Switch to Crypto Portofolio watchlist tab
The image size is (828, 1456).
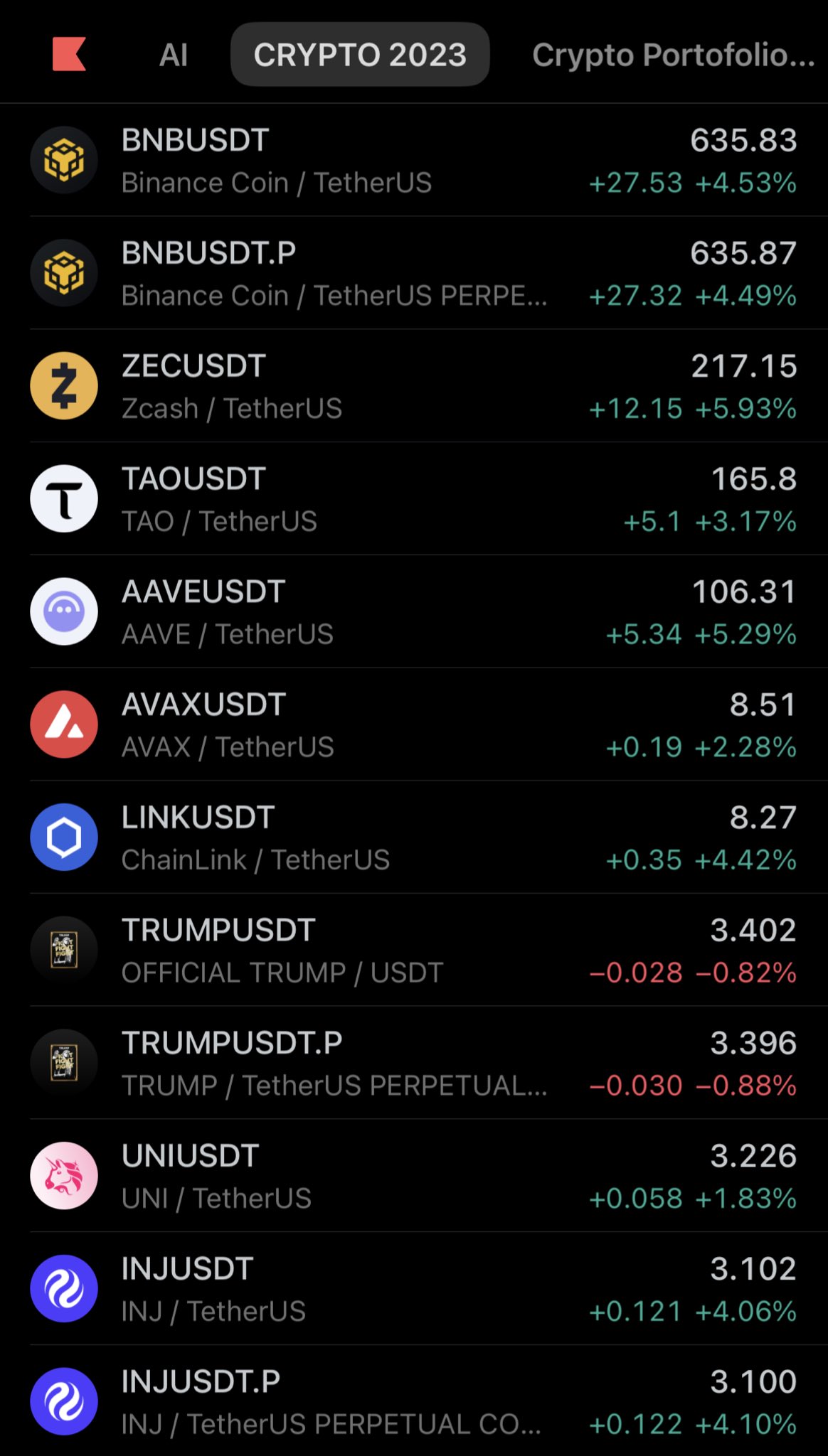(673, 55)
